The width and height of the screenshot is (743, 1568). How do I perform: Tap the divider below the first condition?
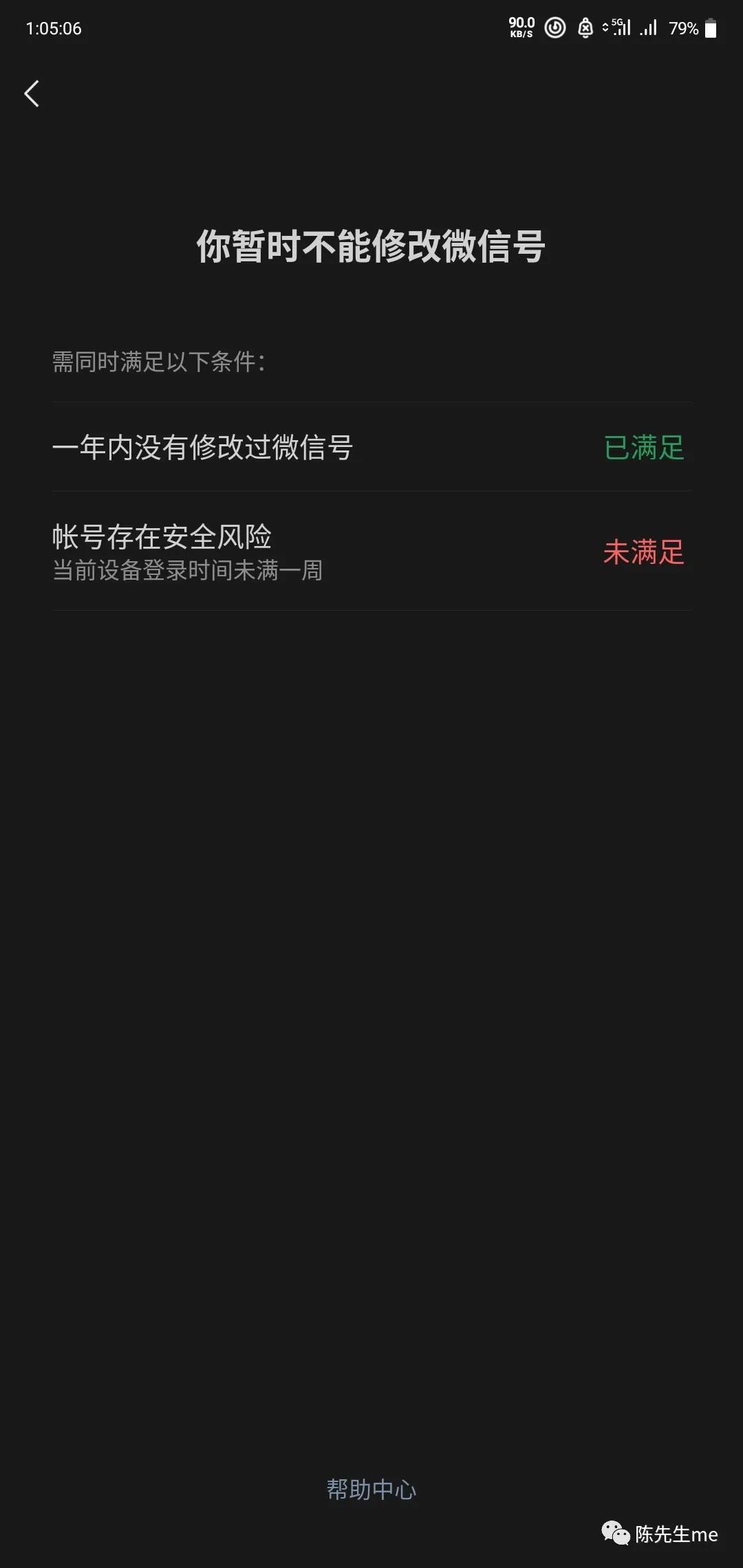[x=371, y=491]
